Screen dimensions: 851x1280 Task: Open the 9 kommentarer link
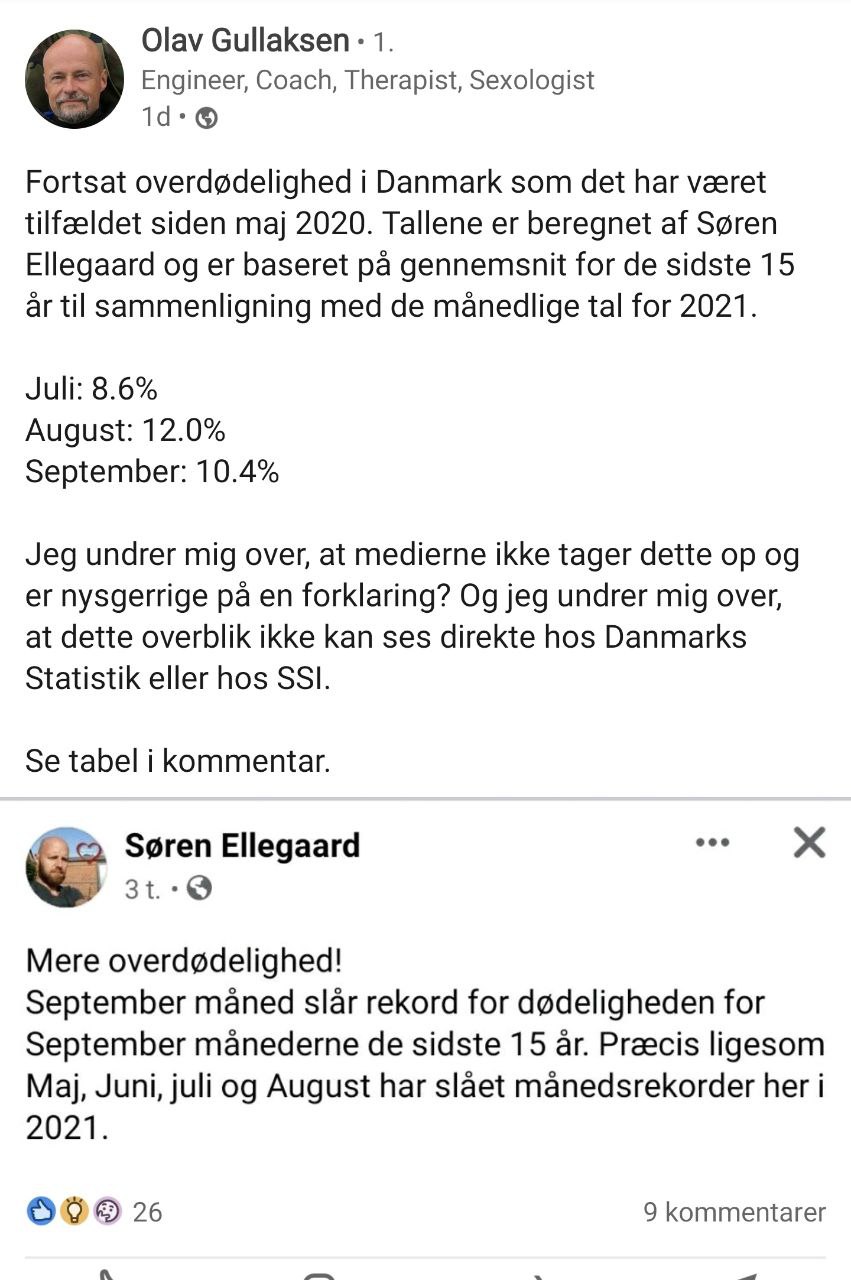click(x=735, y=1212)
